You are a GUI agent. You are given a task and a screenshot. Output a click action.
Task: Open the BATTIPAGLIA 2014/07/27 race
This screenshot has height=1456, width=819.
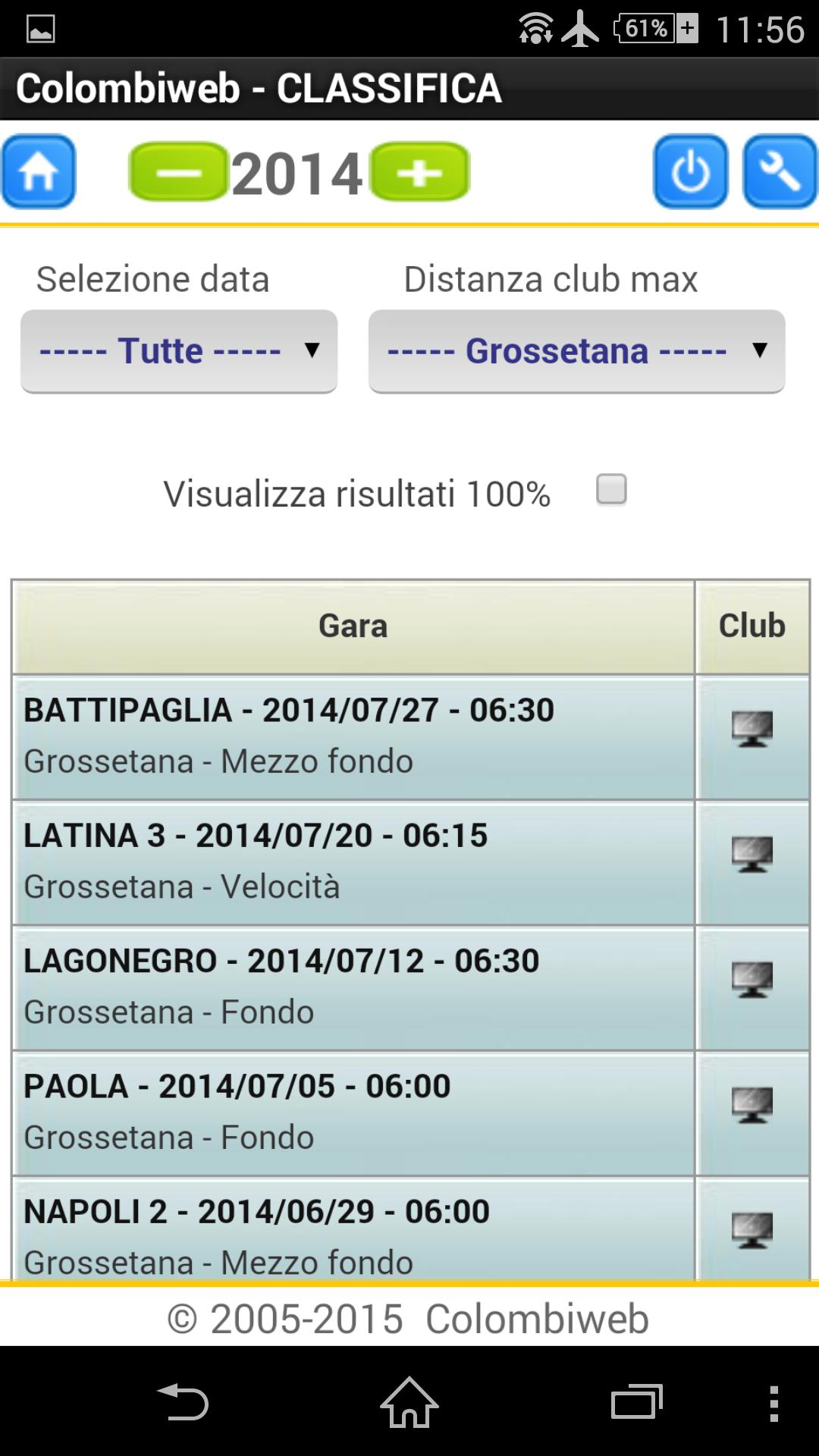353,736
